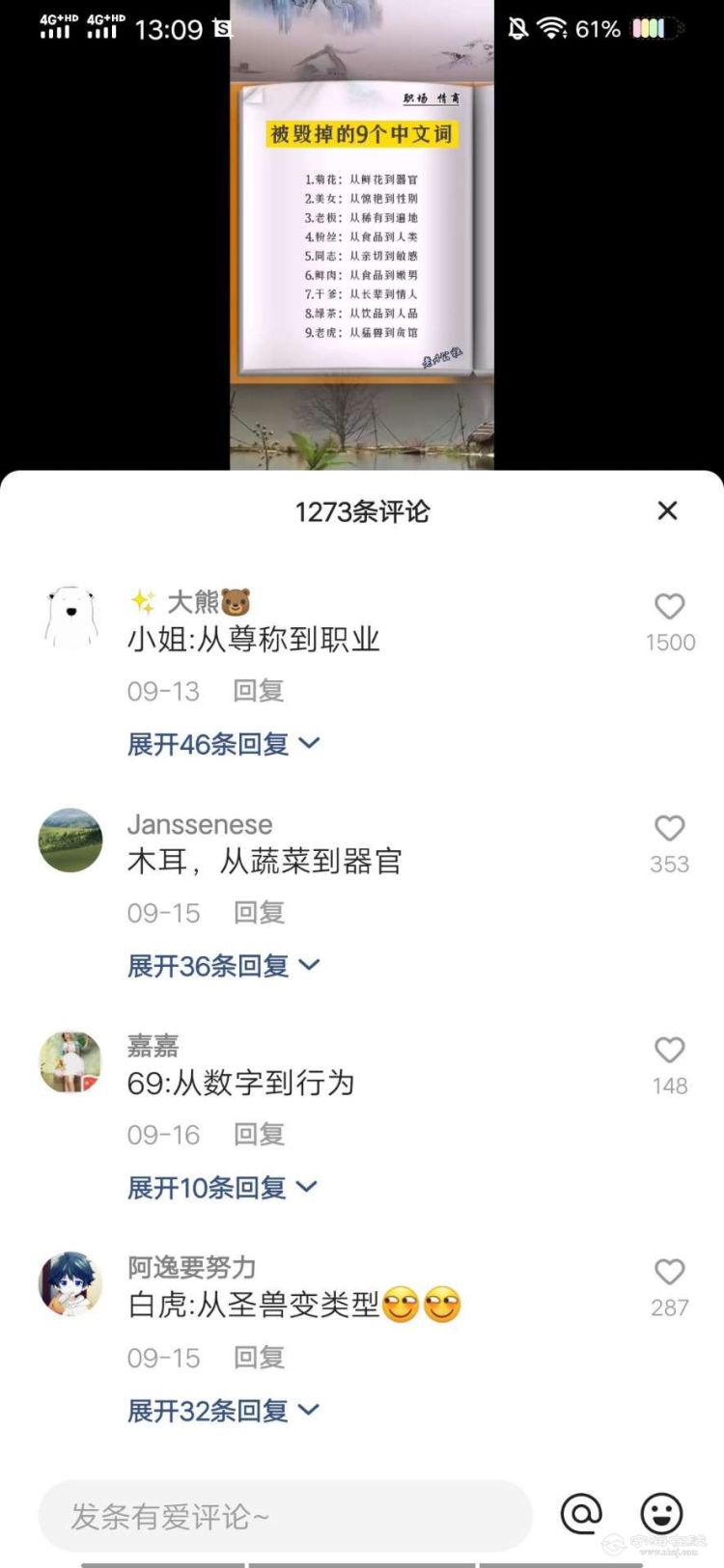Screen dimensions: 724x1568
Task: Reply to Janssenese's comment
Action: 259,913
